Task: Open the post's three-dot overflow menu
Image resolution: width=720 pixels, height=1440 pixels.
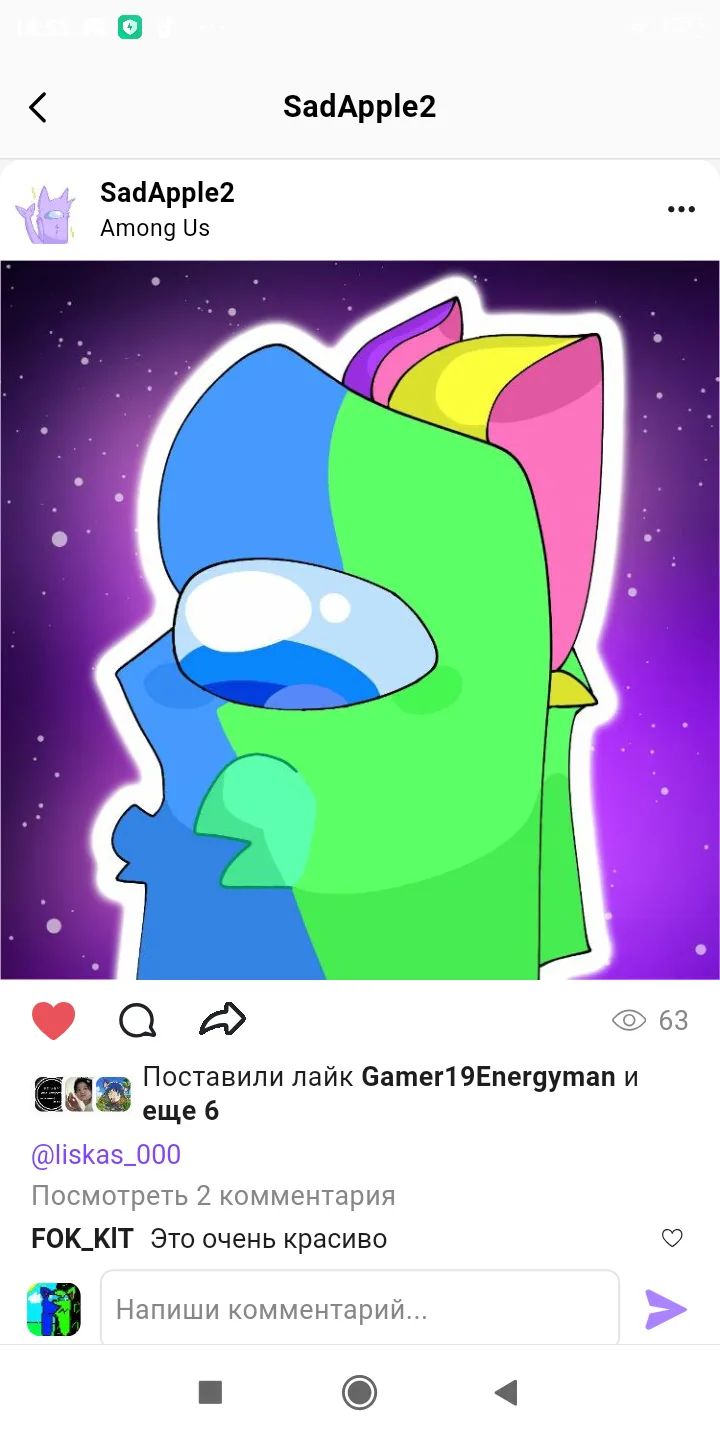Action: pos(680,209)
